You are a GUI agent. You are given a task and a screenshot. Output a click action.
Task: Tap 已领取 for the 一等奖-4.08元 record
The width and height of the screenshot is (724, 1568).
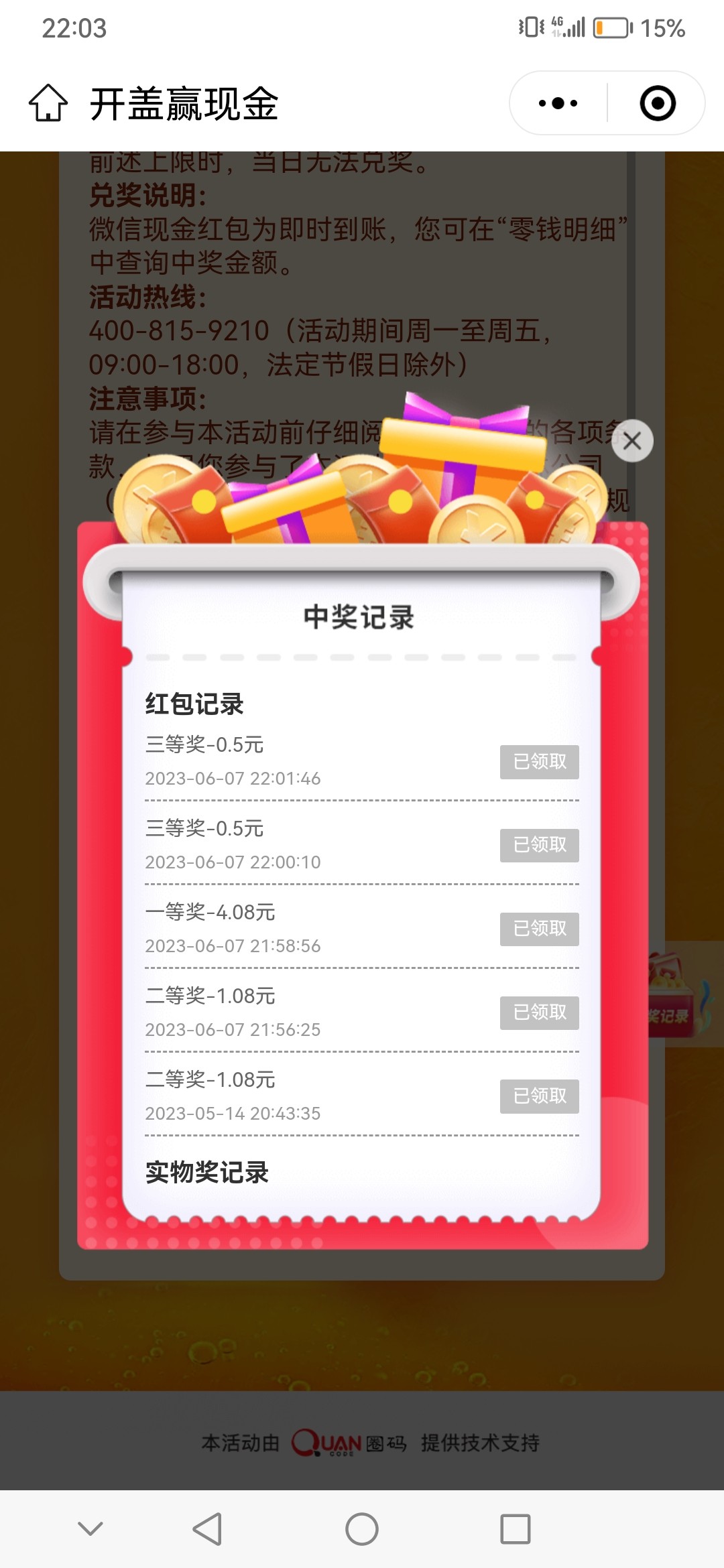click(539, 929)
